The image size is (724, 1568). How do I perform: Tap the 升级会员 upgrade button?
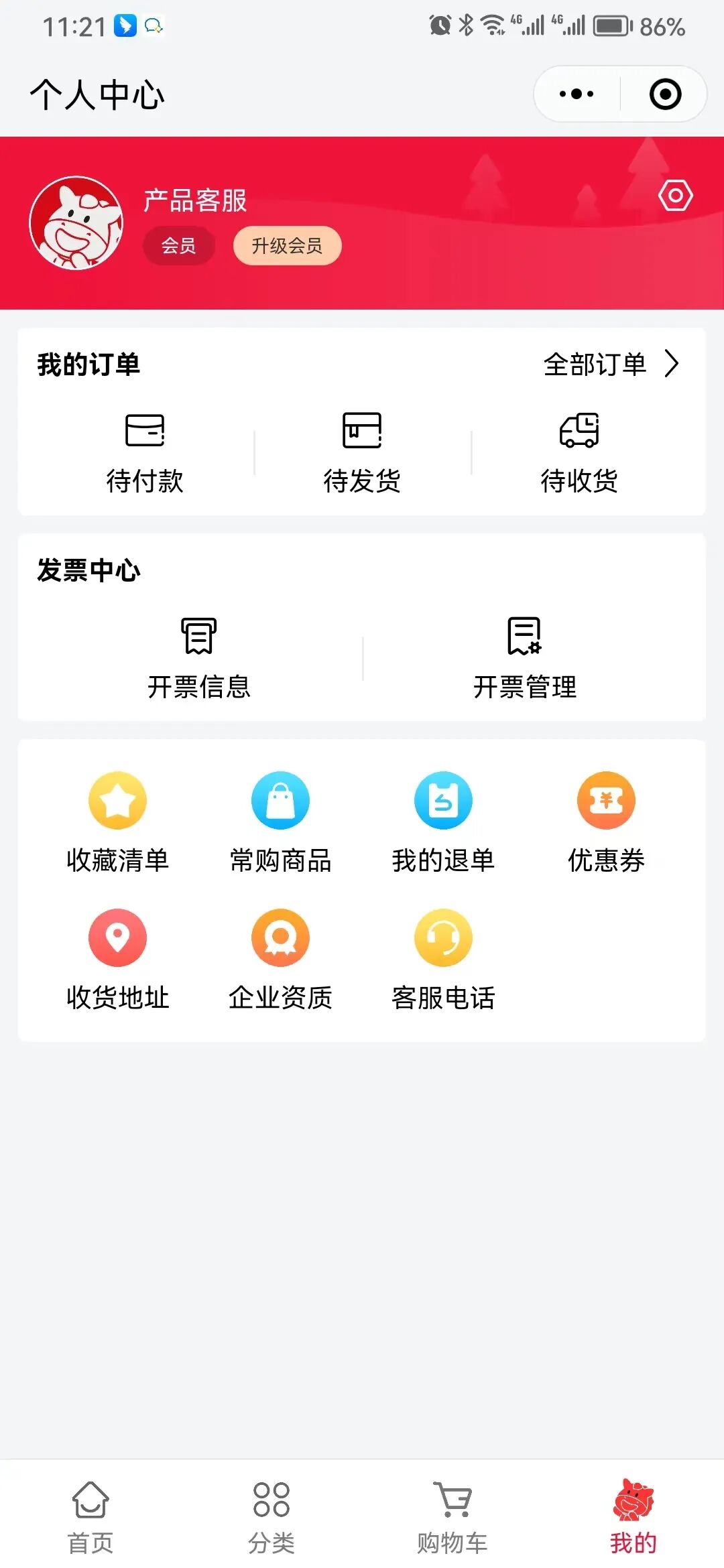pos(287,246)
